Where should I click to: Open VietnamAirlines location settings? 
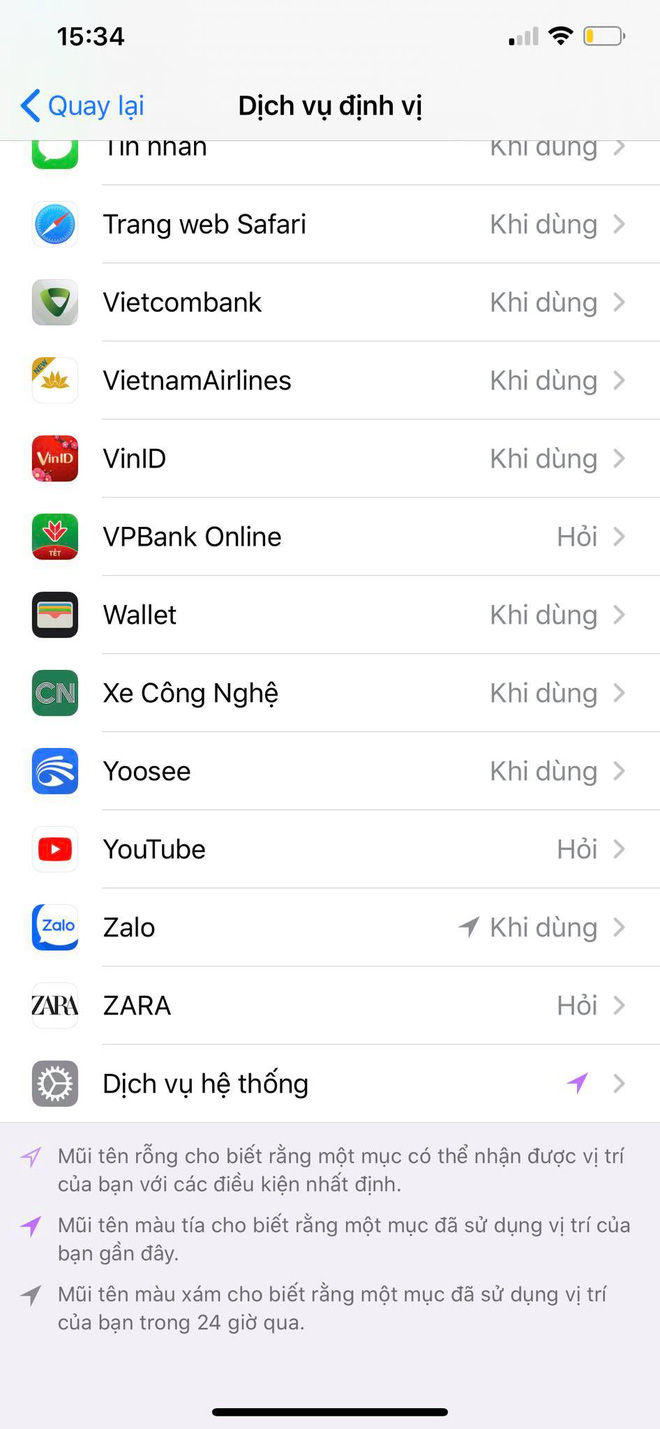coord(330,380)
